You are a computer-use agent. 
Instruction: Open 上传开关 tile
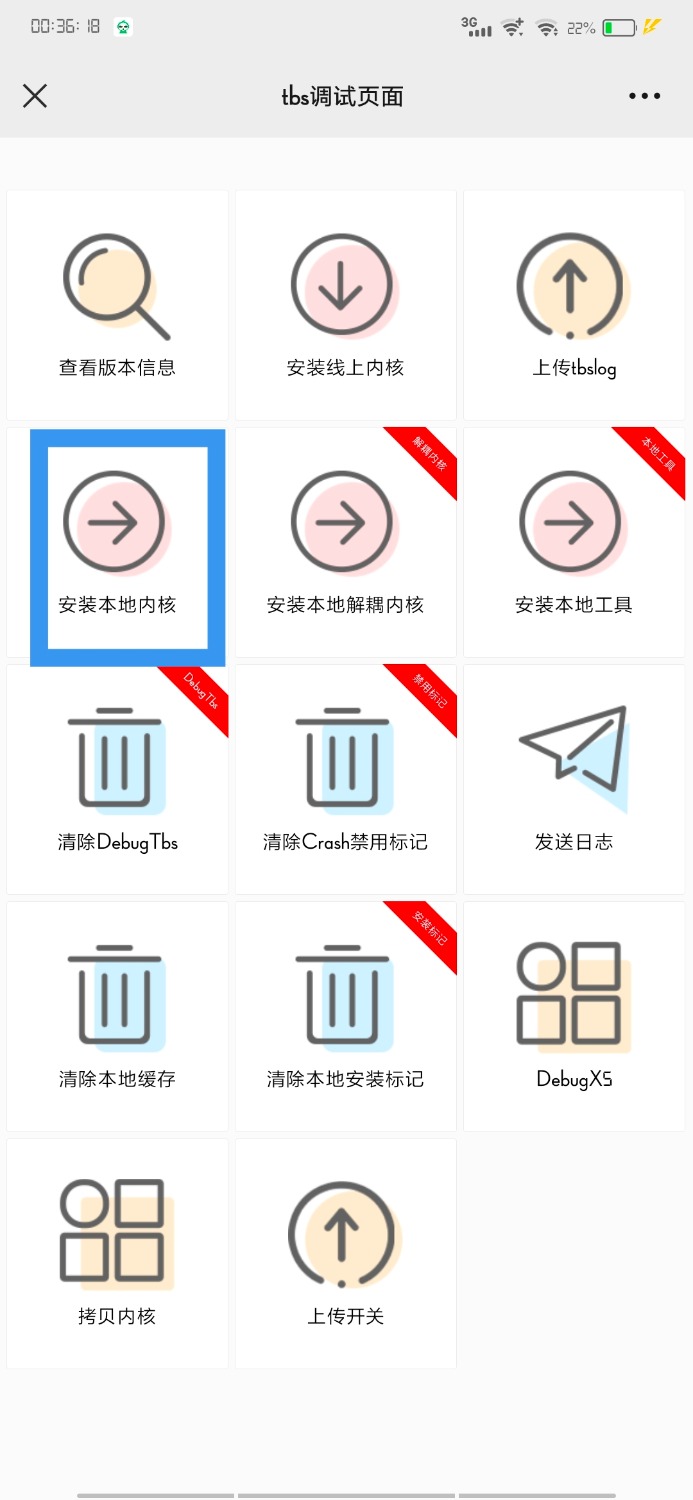point(345,1254)
